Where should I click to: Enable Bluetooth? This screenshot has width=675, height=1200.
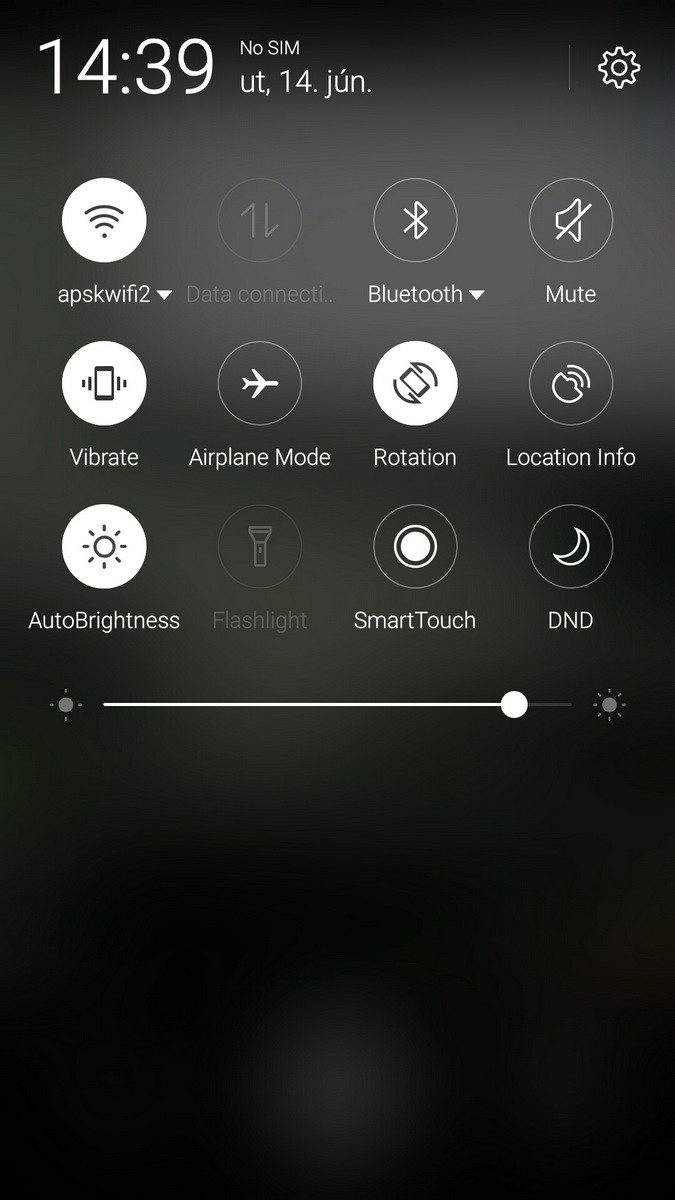tap(415, 220)
